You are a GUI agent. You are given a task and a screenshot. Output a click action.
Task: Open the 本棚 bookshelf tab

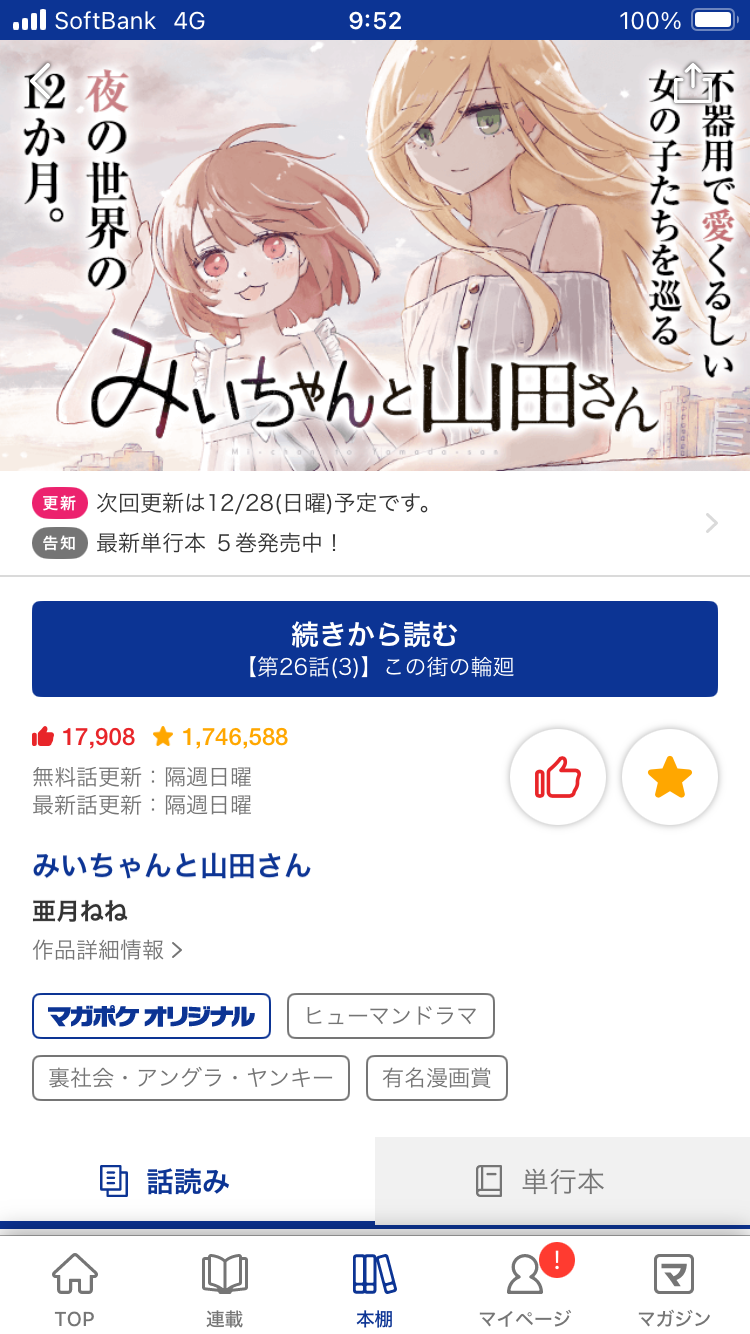click(375, 1288)
